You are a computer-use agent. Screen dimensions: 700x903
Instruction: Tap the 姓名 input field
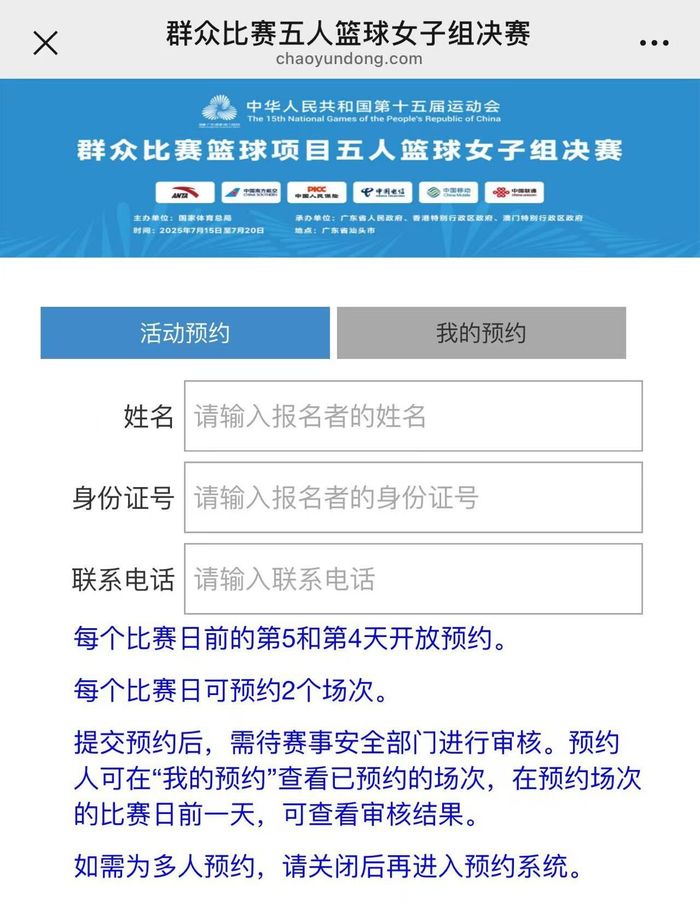(x=413, y=416)
